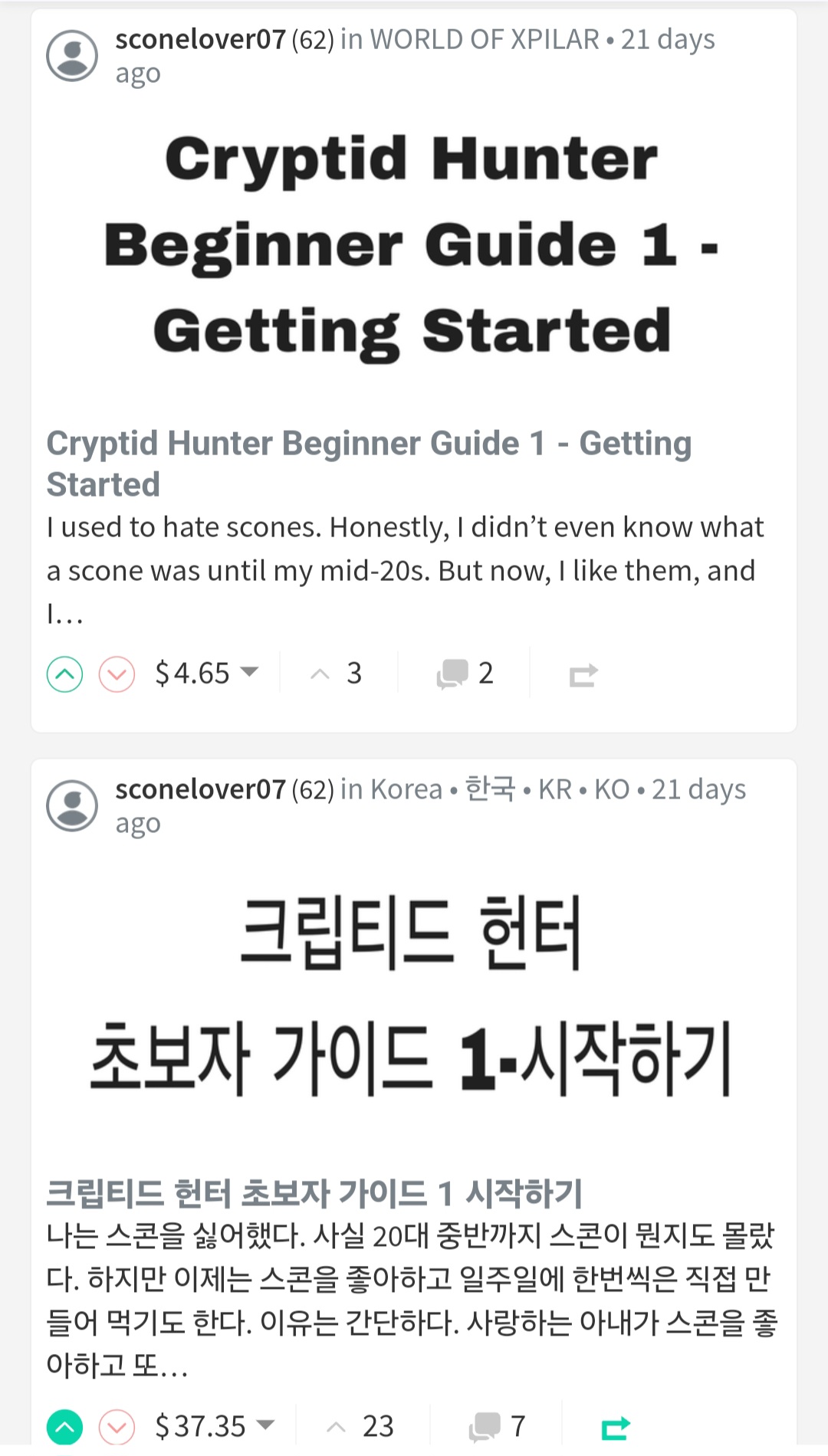Upvote the Korean 크립티드 헌터 guide post

click(65, 1427)
